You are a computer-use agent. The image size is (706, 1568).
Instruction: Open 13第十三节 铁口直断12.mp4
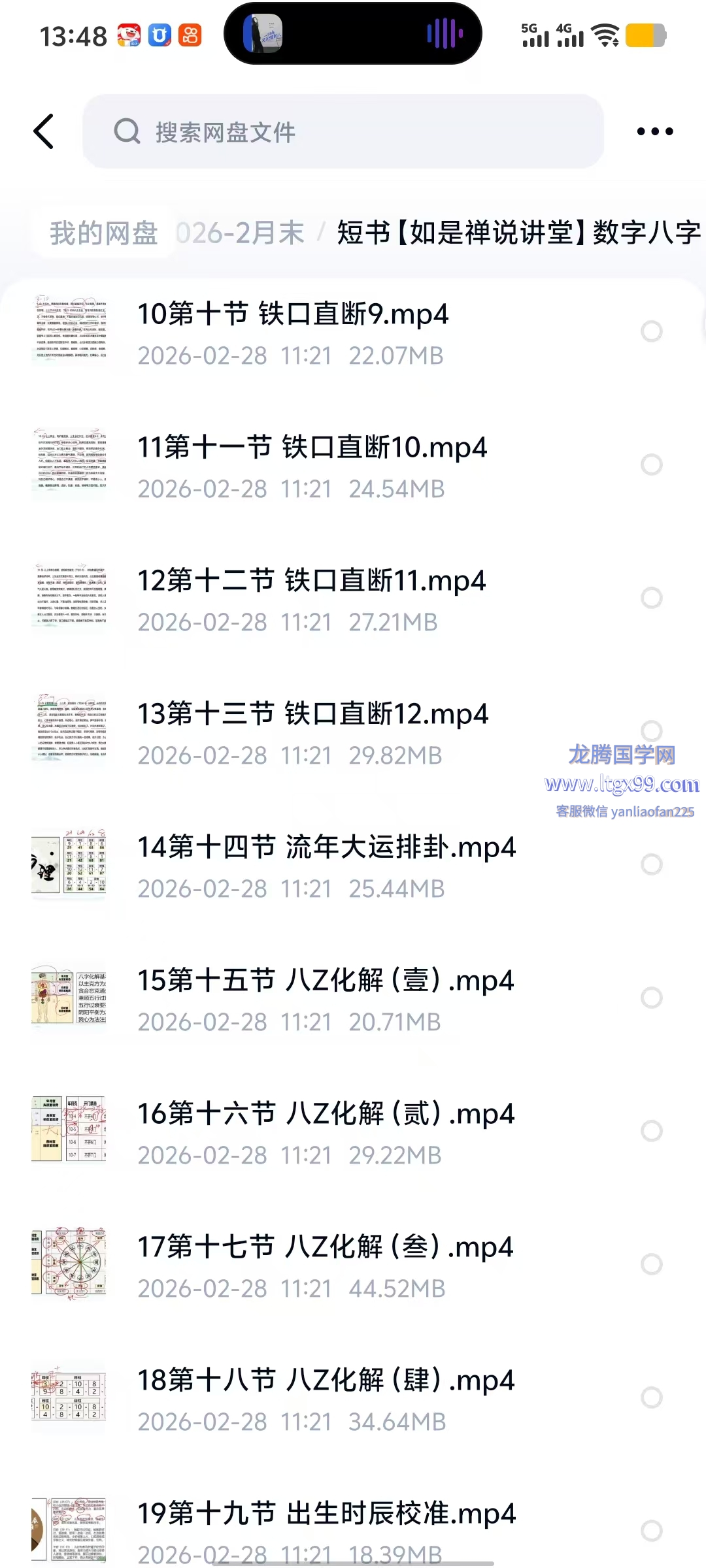coord(312,714)
